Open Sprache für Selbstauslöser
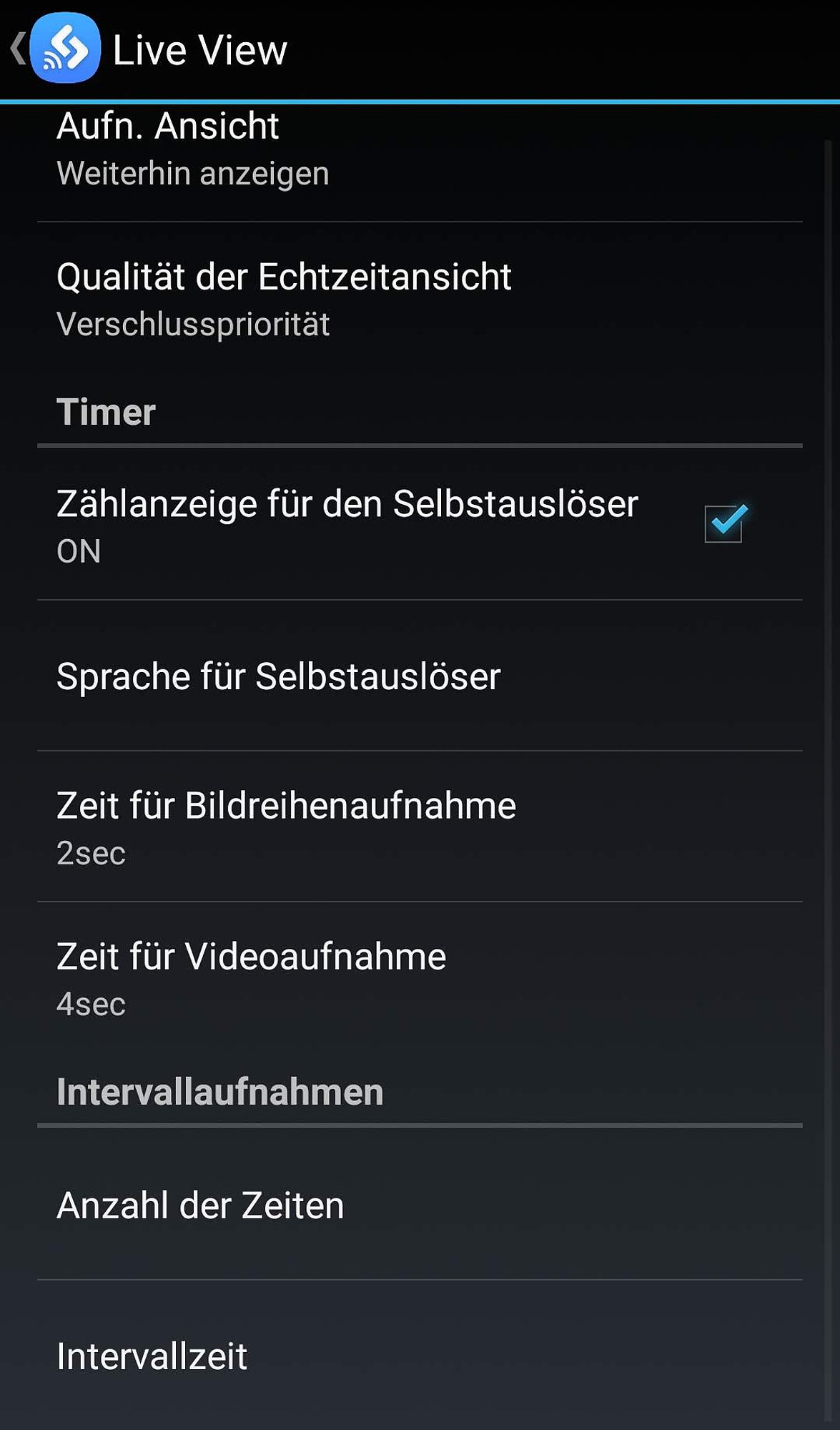This screenshot has width=840, height=1430. coord(420,676)
